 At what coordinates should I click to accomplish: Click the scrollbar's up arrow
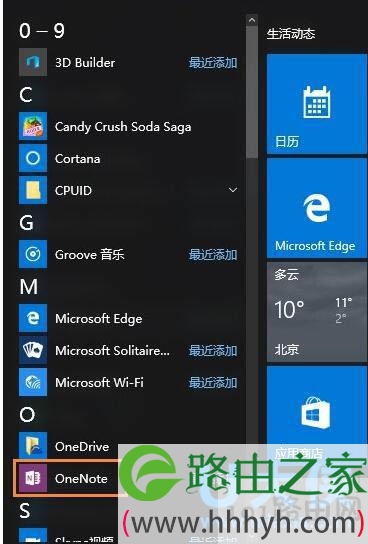[252, 20]
